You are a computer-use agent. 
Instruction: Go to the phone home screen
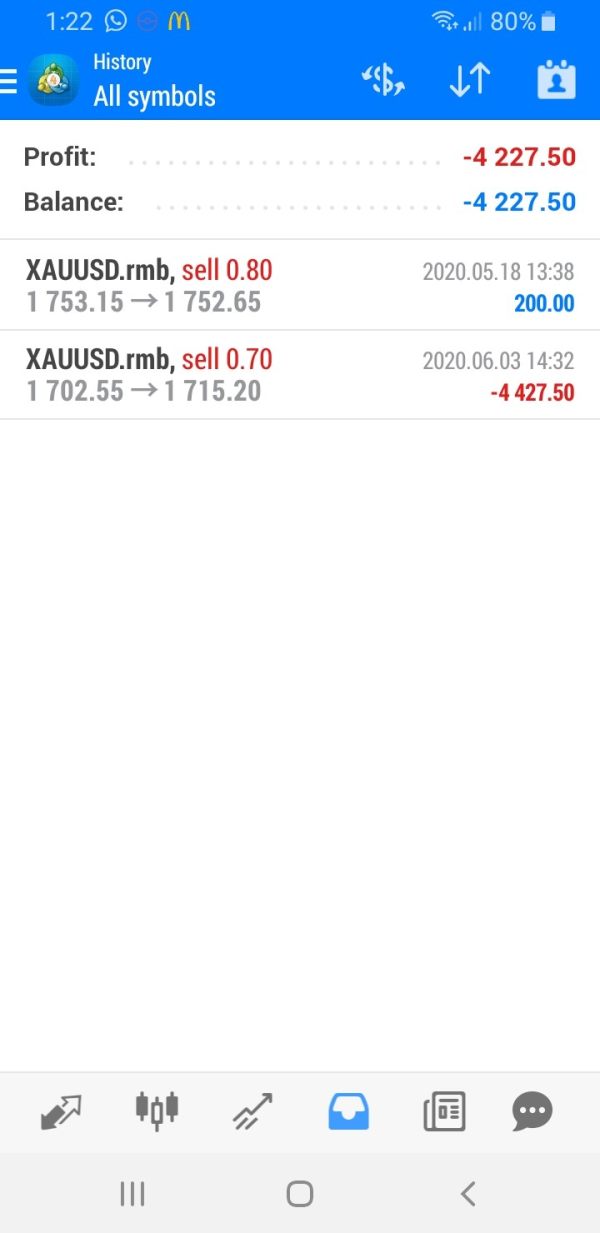tap(300, 1193)
